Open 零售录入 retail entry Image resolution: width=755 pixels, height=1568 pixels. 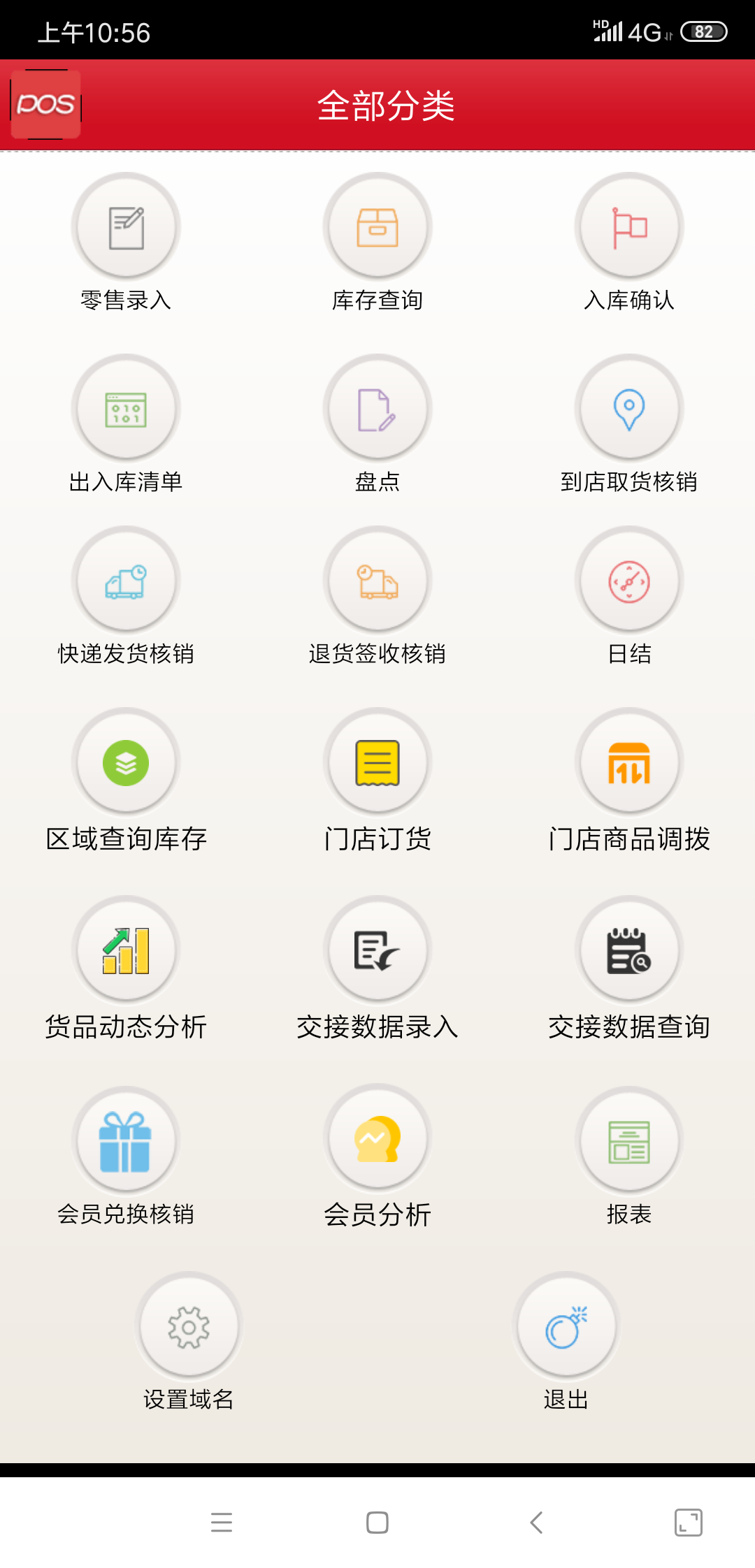pos(126,226)
